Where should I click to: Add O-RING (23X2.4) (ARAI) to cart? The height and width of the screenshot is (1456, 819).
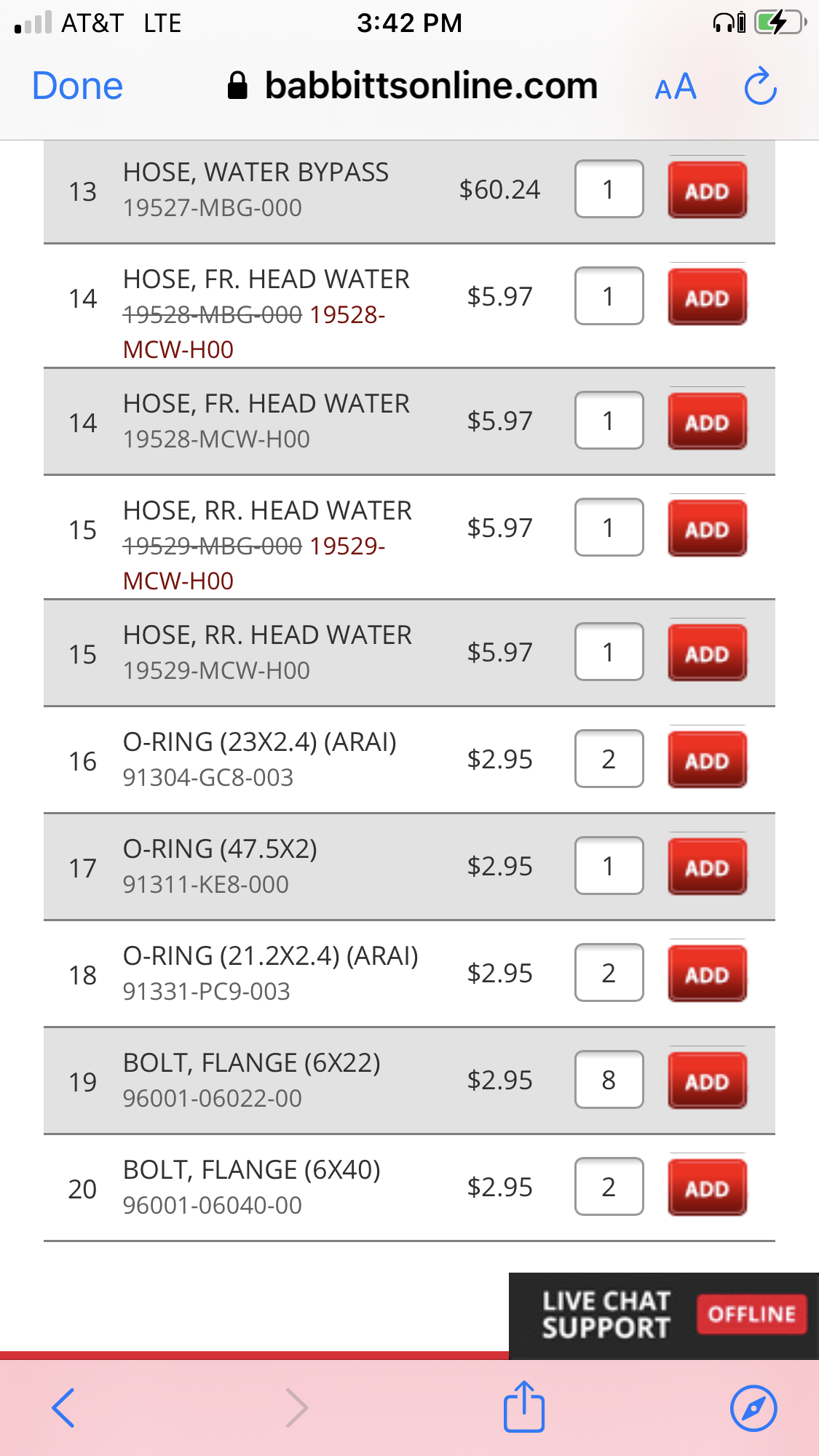(x=708, y=760)
